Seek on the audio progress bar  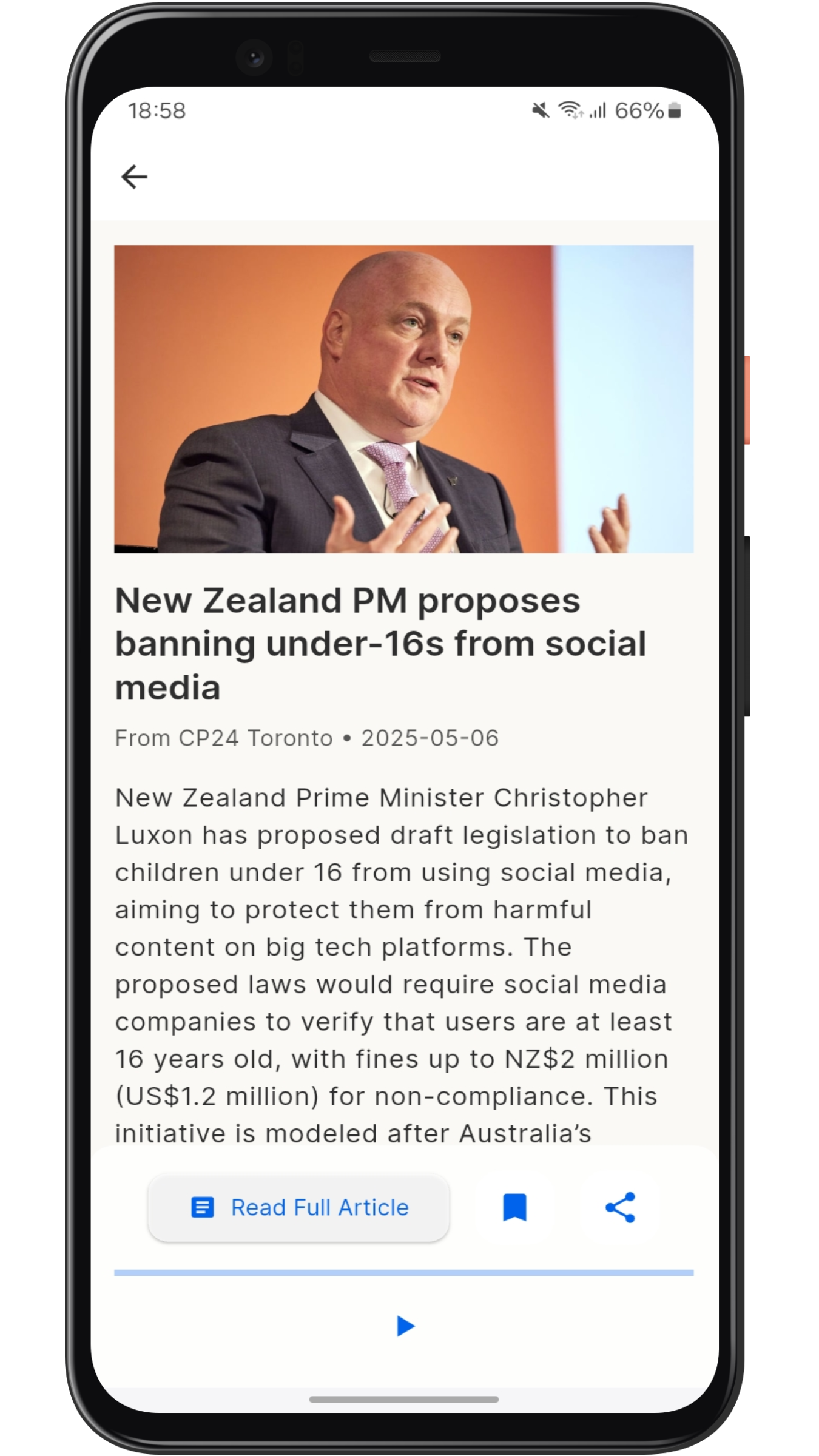coord(404,1272)
